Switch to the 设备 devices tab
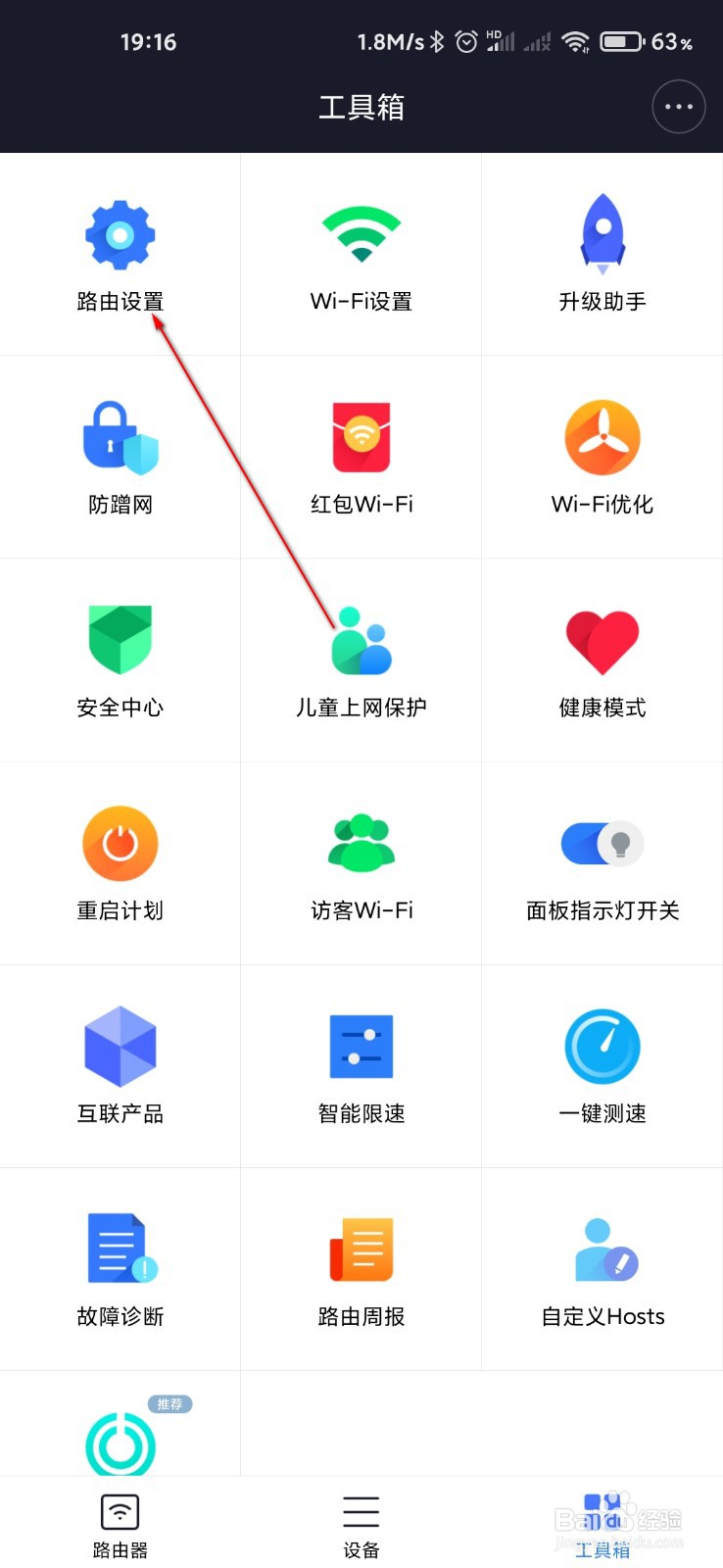723x1568 pixels. click(x=361, y=1524)
